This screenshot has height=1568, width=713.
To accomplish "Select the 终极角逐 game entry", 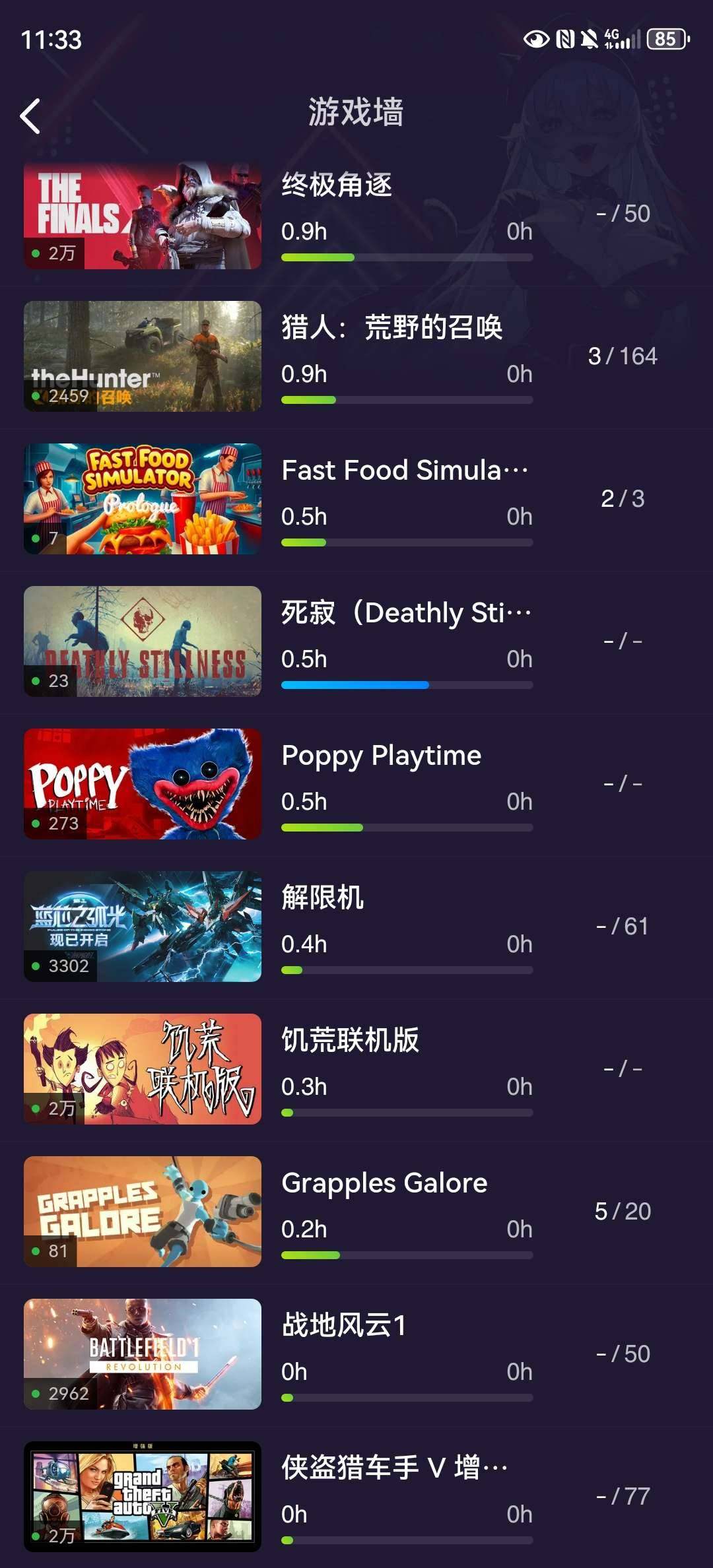I will [x=335, y=185].
